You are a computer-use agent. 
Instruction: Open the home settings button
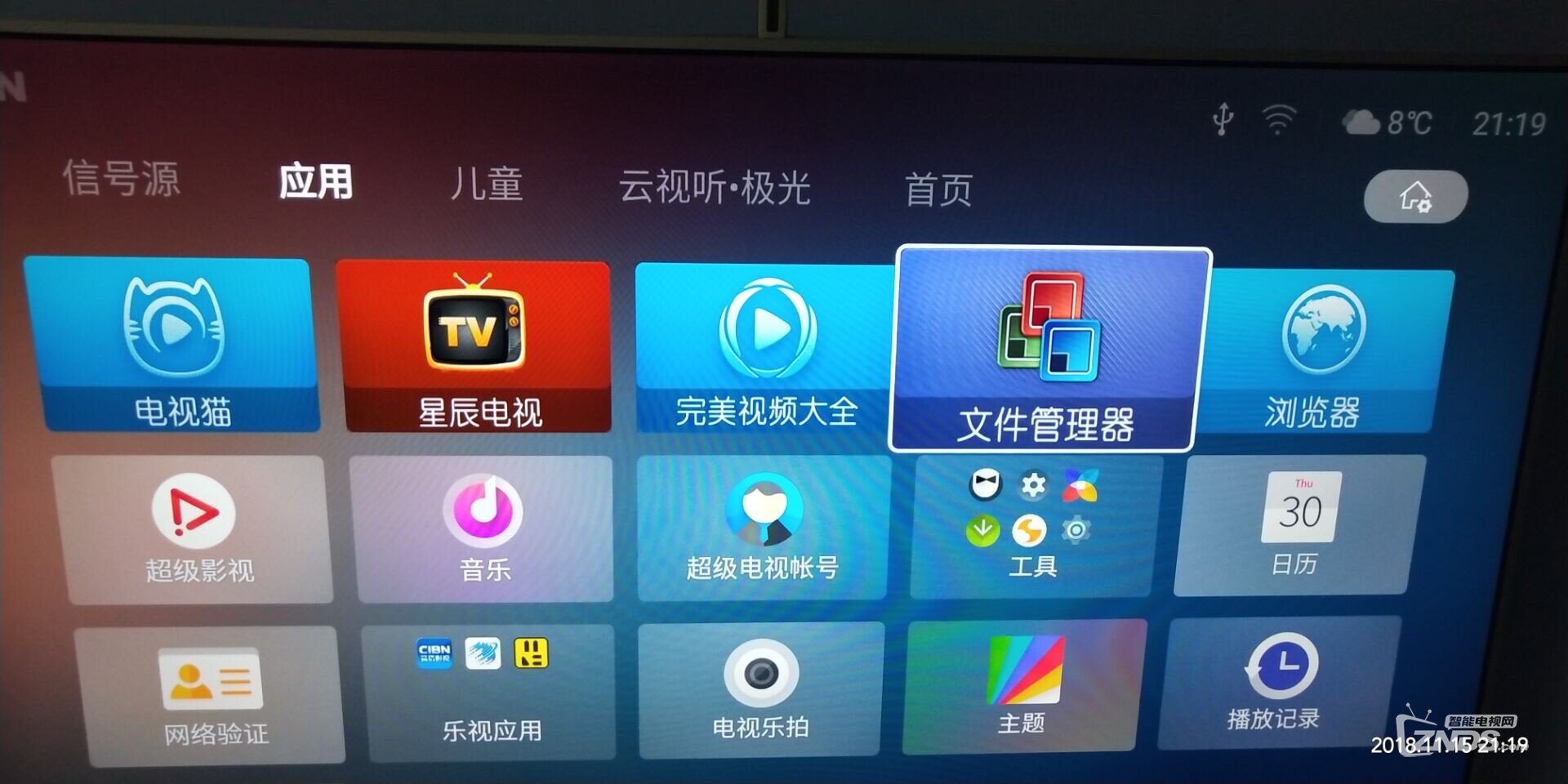(x=1415, y=197)
